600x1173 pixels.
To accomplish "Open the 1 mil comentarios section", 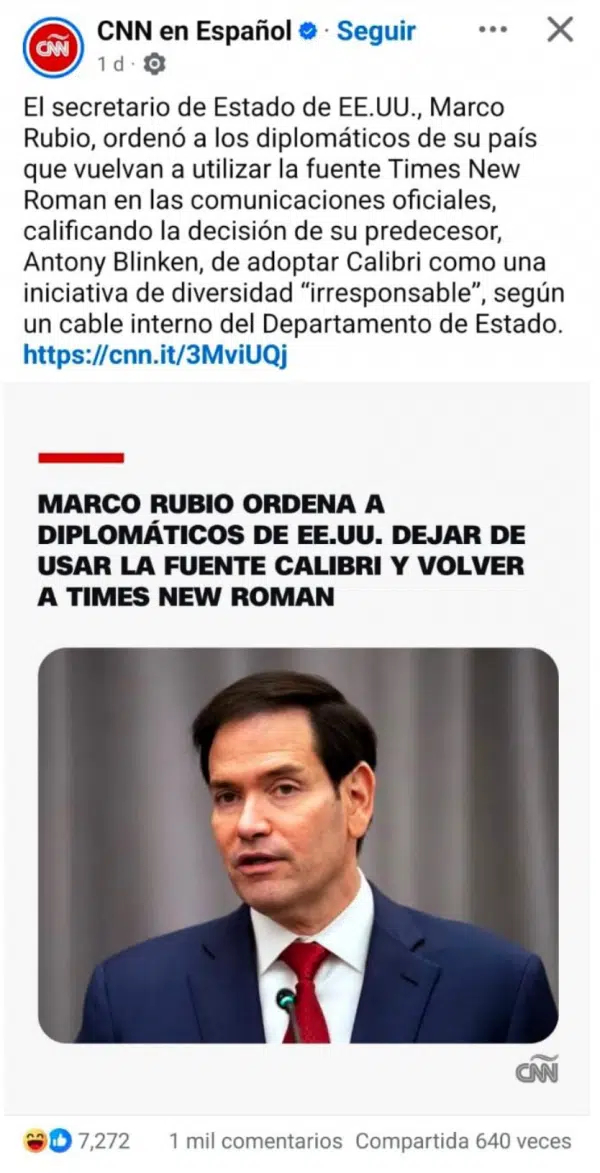I will tap(255, 1141).
